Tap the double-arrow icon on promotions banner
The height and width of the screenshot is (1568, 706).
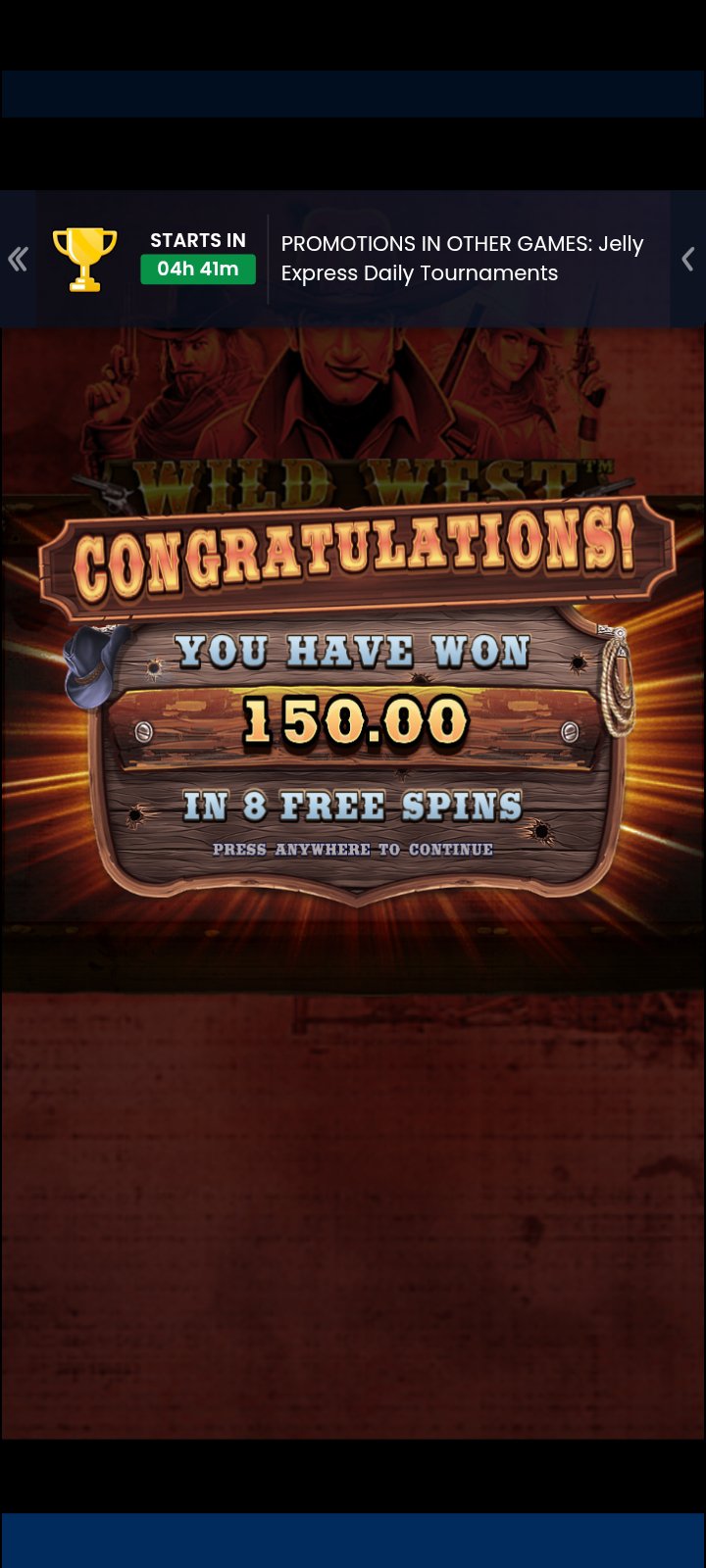click(x=18, y=259)
